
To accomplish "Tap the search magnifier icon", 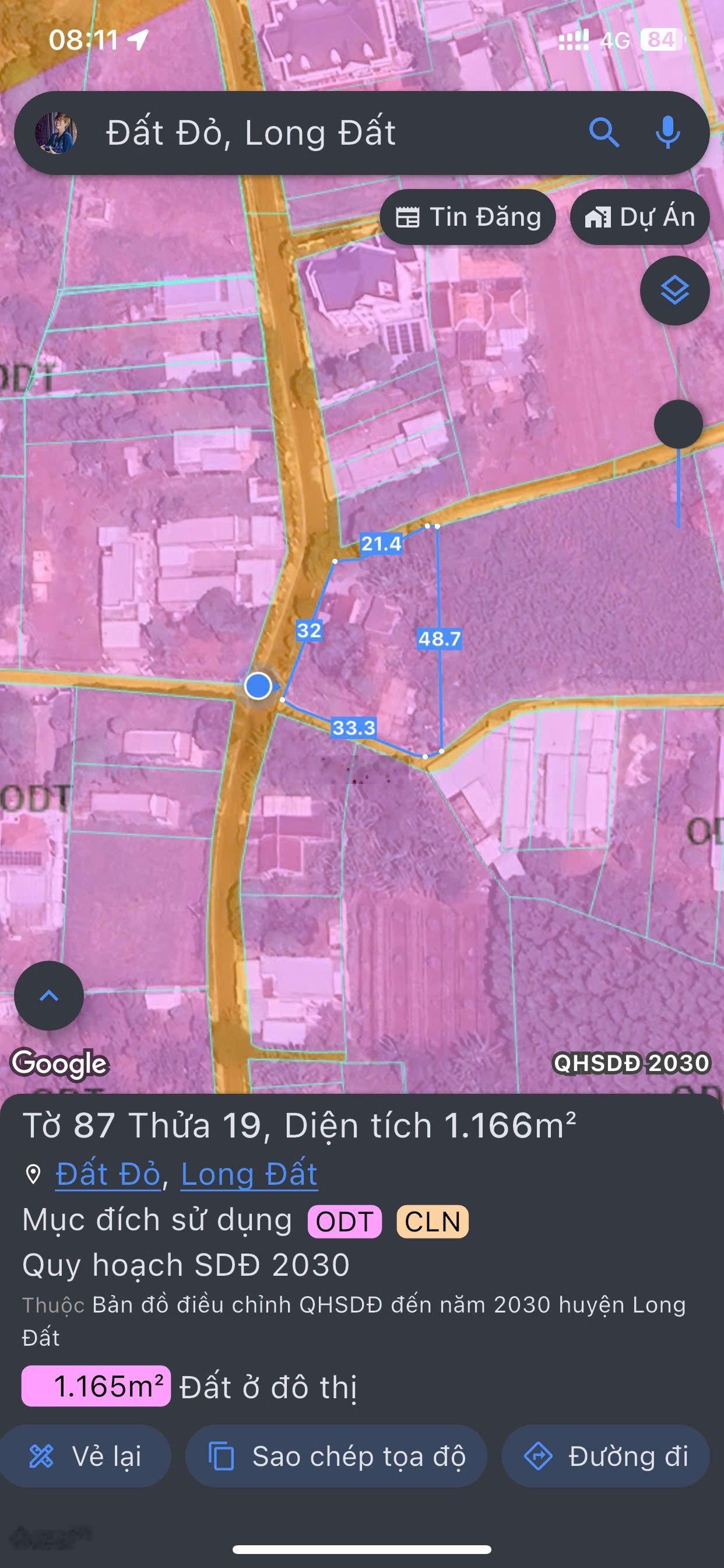I will (603, 132).
